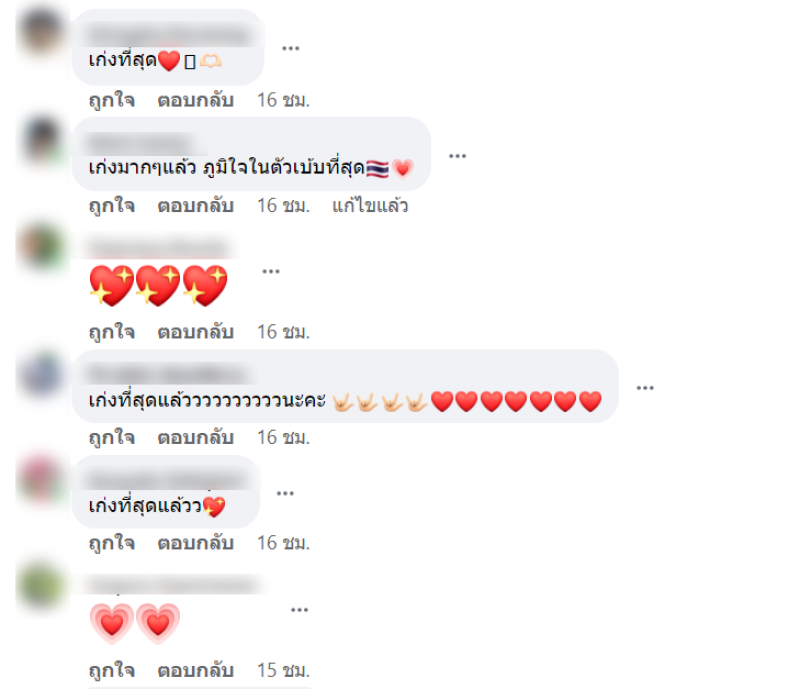
Task: Open options for the 'ภูมิใจในตัวเบ็บที่สุด' comment
Action: tap(458, 156)
